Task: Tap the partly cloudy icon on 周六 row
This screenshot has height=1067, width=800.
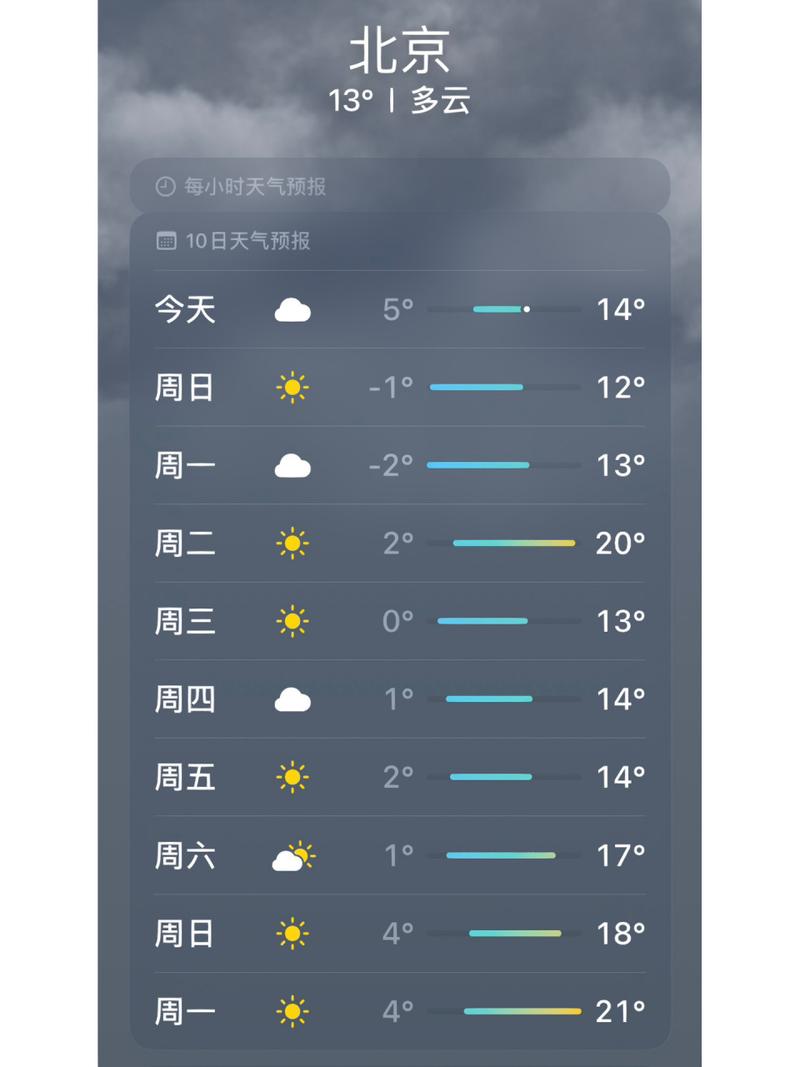Action: (x=292, y=854)
